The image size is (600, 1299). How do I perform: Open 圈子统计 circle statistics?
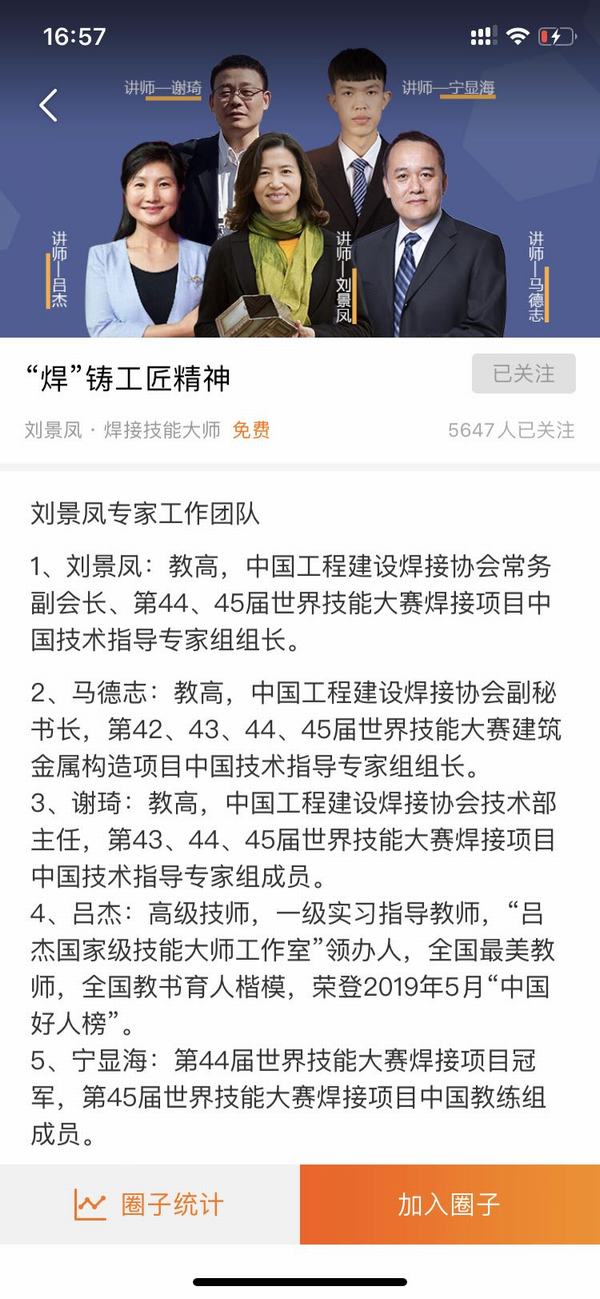[150, 1204]
